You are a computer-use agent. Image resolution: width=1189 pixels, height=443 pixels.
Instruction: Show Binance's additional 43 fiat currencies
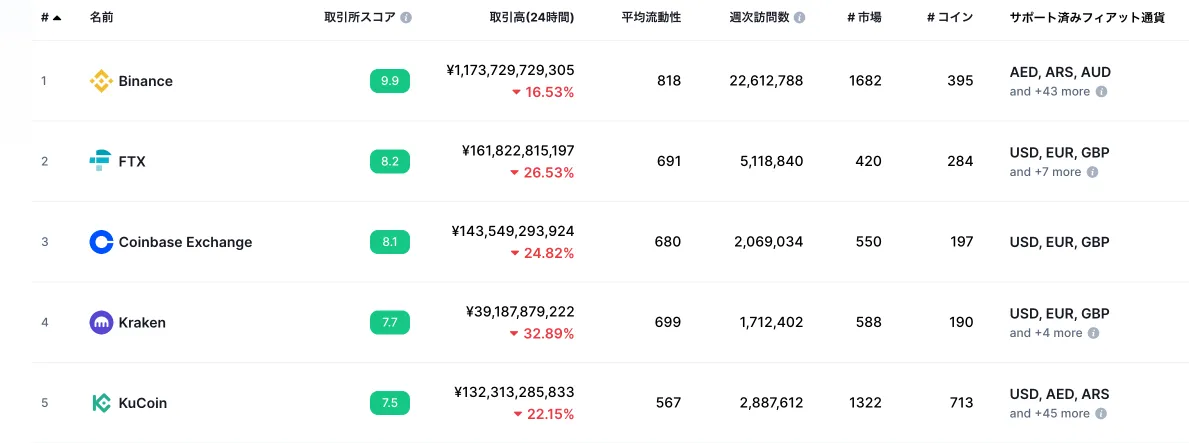coord(1101,91)
